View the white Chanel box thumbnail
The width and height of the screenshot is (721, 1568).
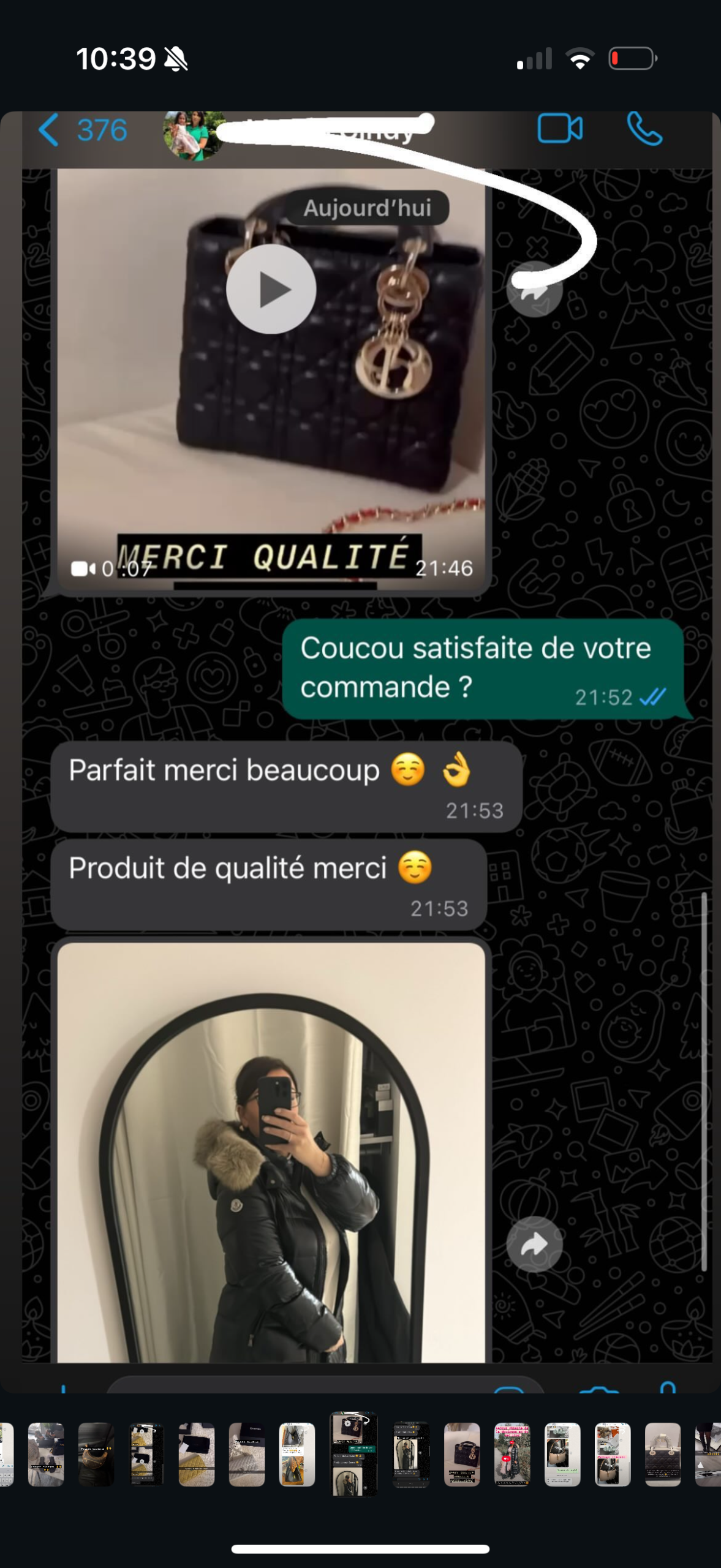(x=247, y=1454)
